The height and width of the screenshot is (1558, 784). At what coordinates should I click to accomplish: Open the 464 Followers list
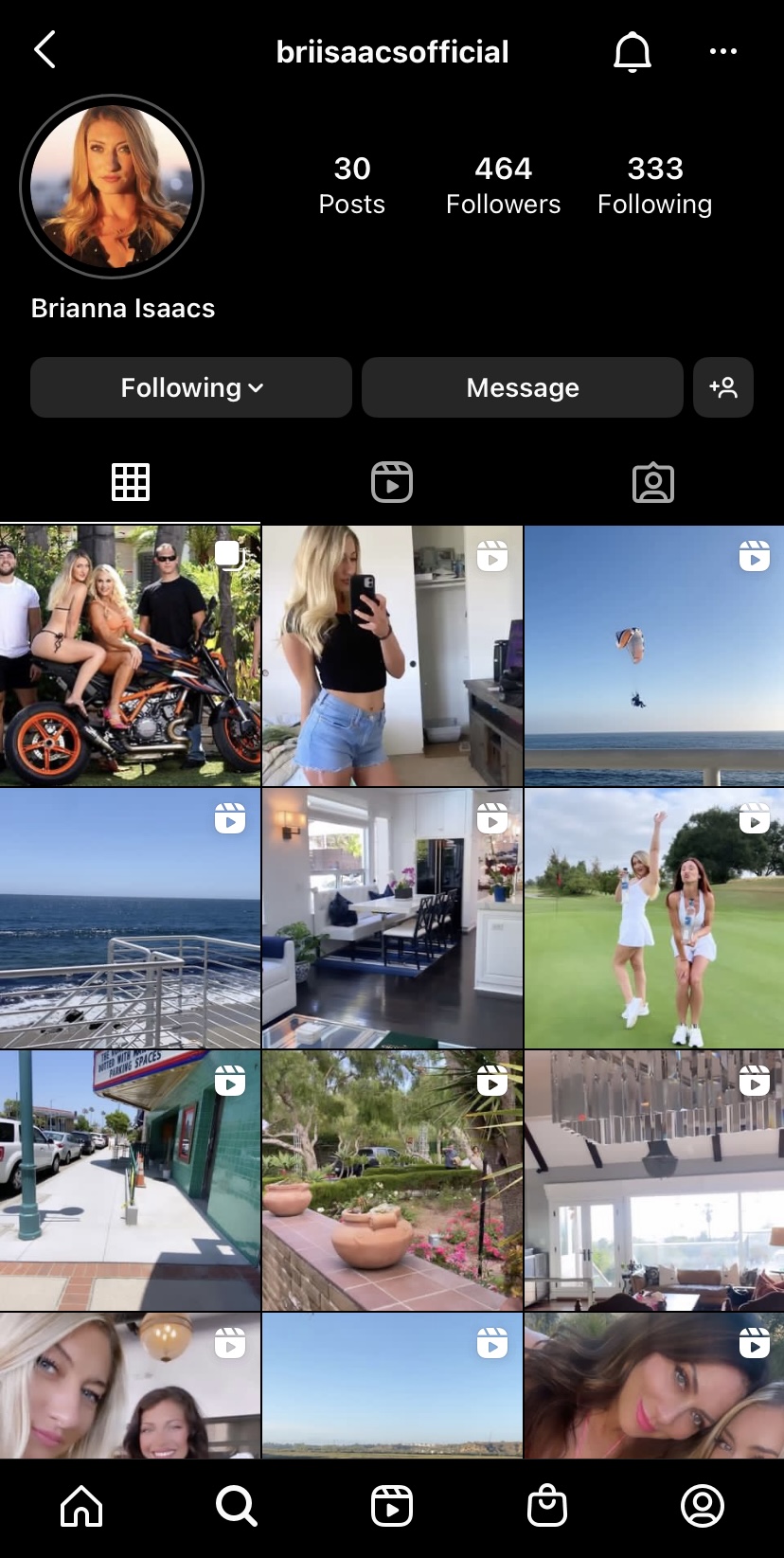[x=503, y=185]
